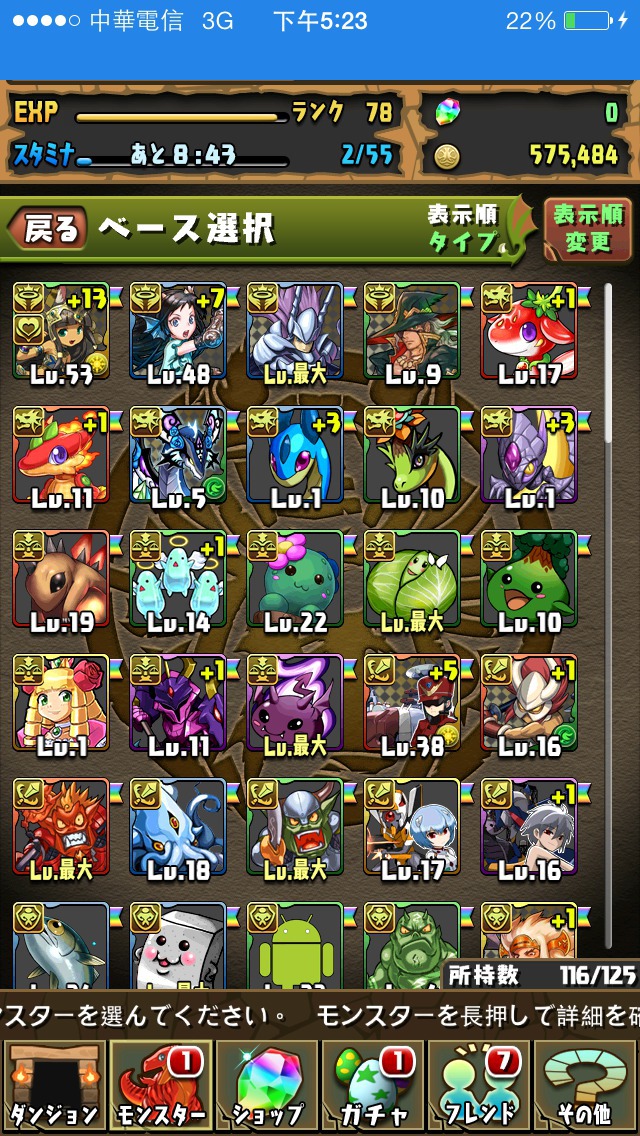Open the ダンジョン tab
The height and width of the screenshot is (1136, 640).
54,1087
